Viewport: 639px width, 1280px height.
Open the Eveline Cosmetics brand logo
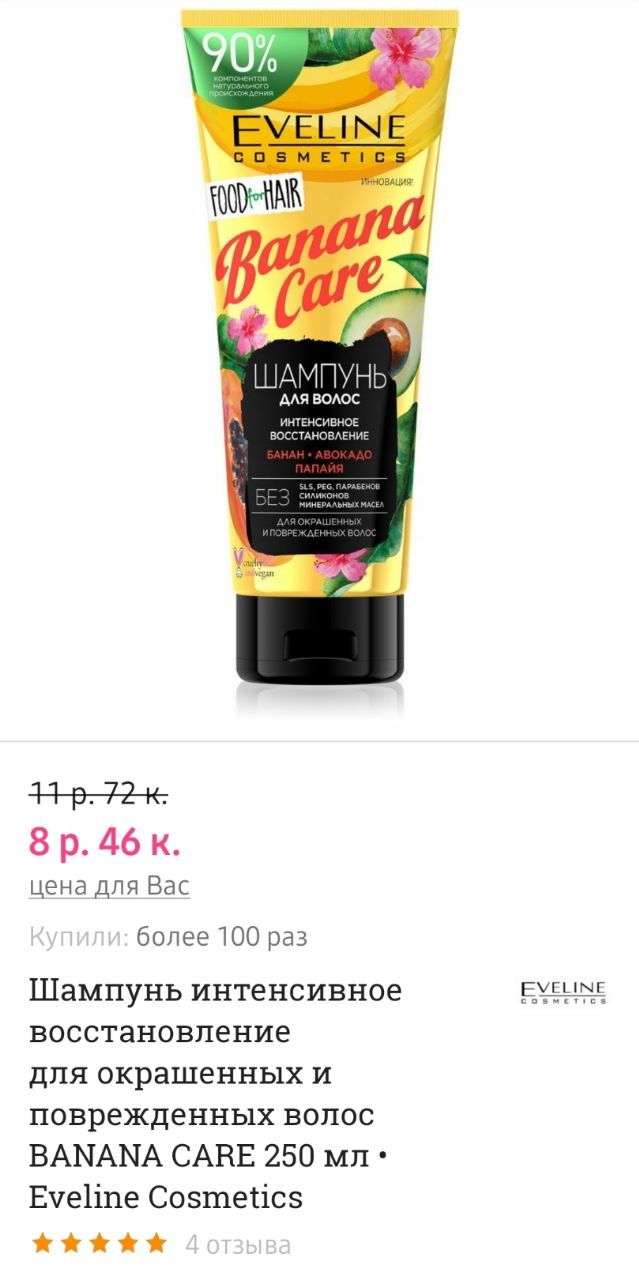(563, 992)
